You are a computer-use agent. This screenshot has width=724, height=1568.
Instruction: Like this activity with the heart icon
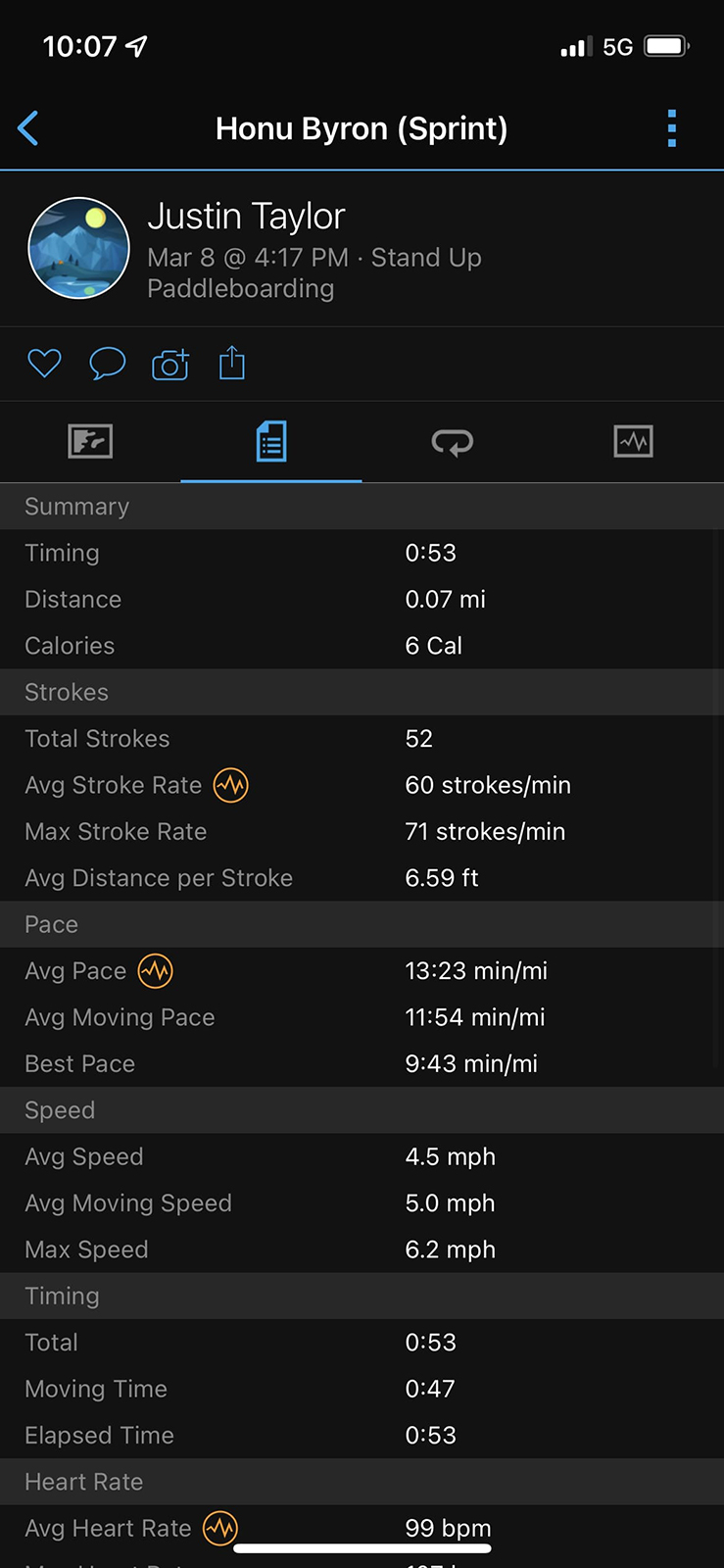[44, 364]
